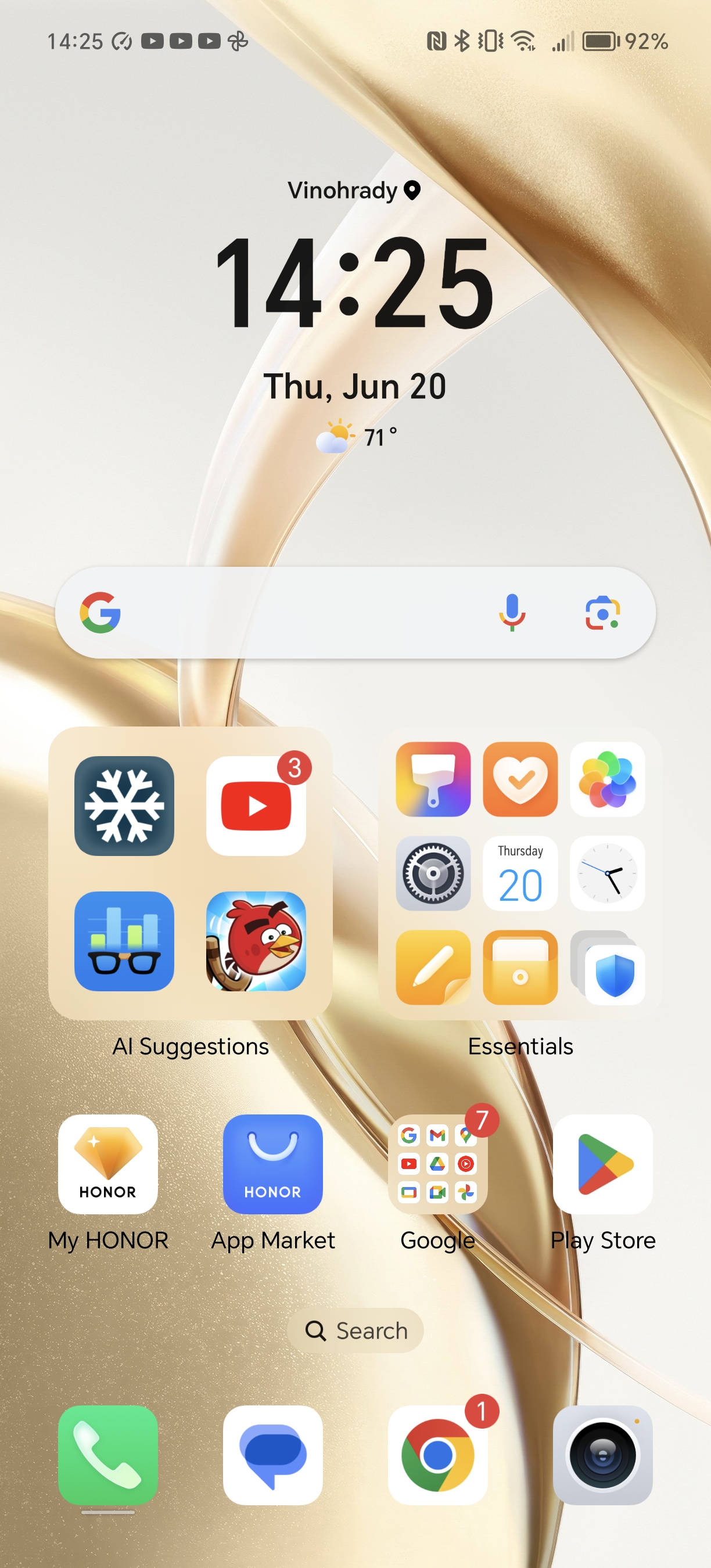Launch HONOR App Market
The height and width of the screenshot is (1568, 711).
pos(272,1164)
